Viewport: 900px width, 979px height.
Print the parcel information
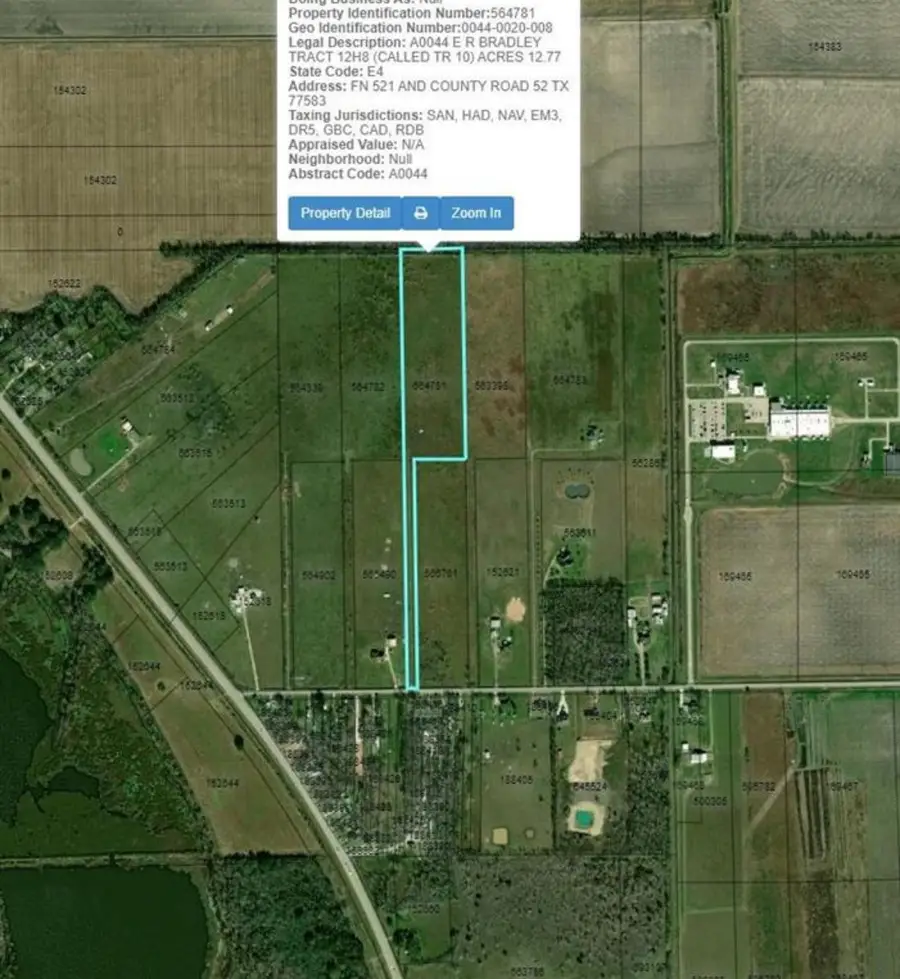[421, 213]
